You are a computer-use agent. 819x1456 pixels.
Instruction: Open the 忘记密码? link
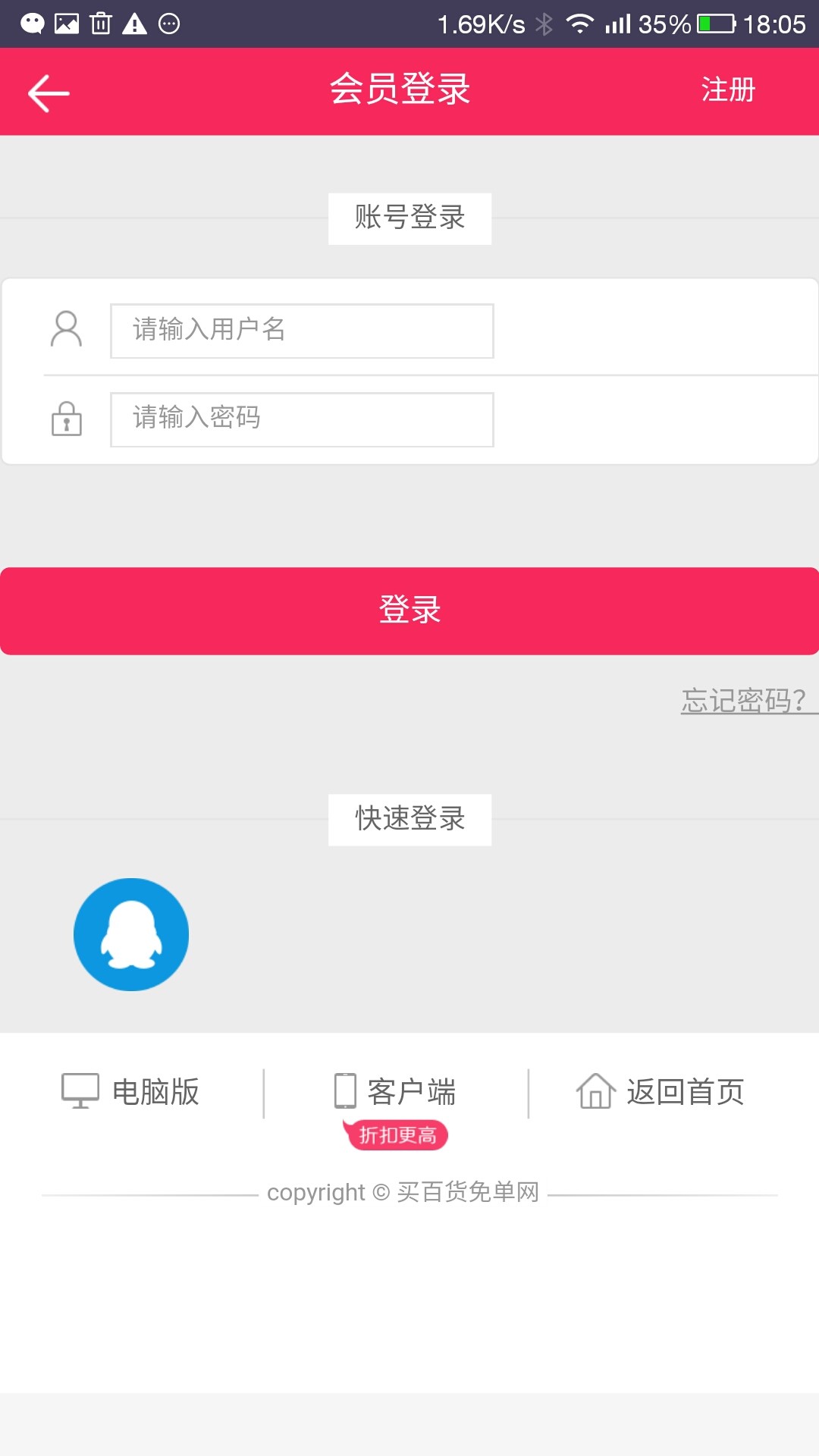pyautogui.click(x=743, y=700)
